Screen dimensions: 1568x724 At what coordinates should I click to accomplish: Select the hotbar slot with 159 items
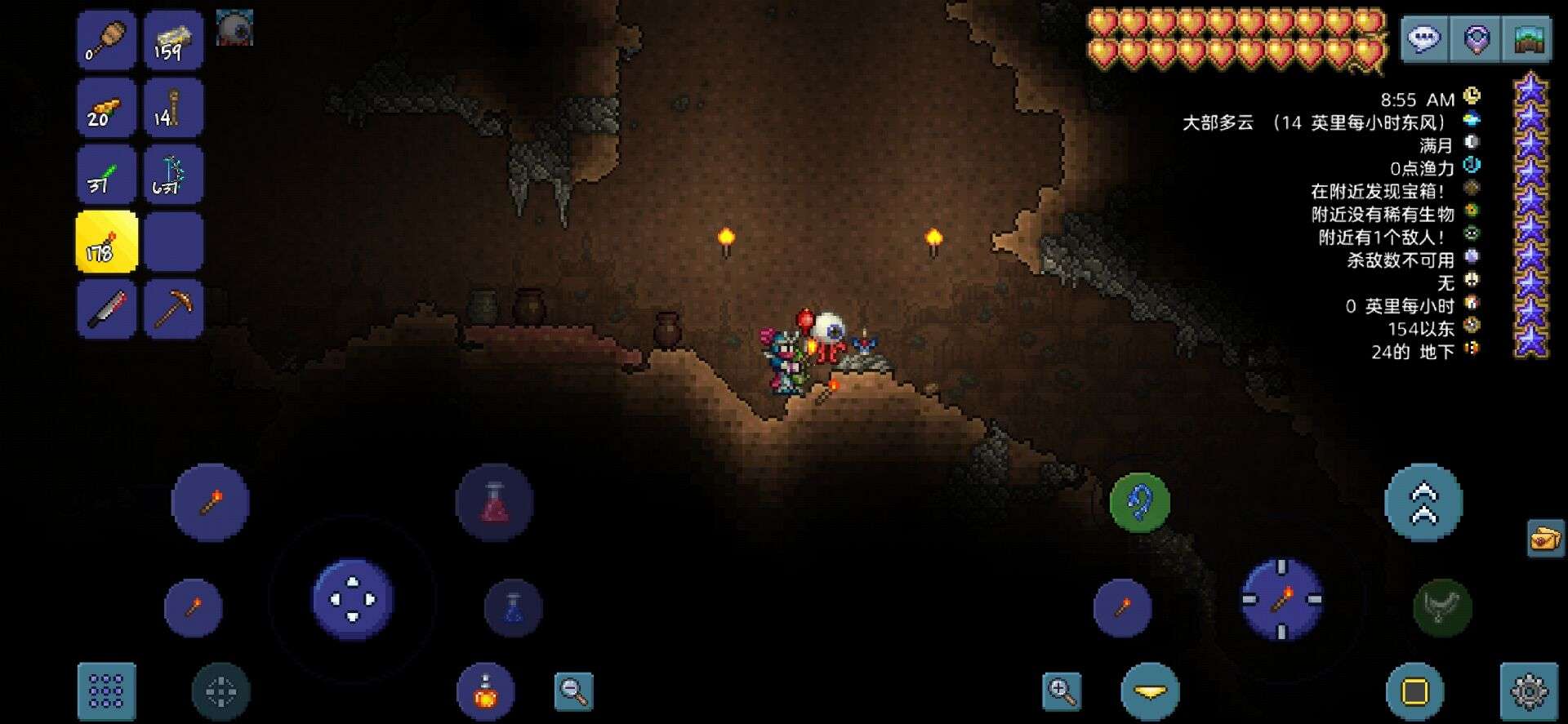point(173,40)
